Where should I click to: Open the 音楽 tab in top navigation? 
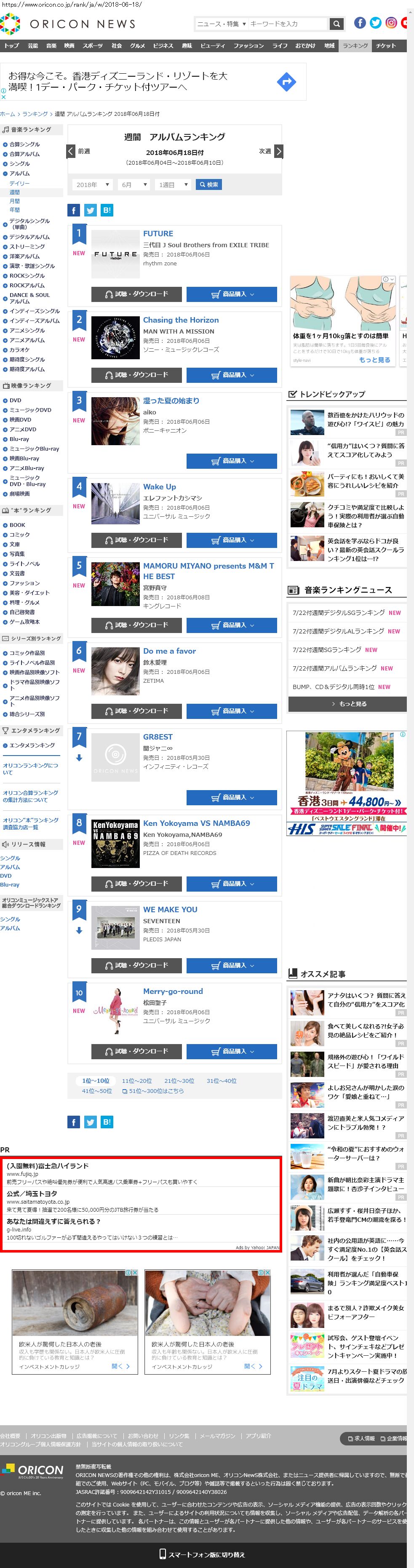[51, 45]
